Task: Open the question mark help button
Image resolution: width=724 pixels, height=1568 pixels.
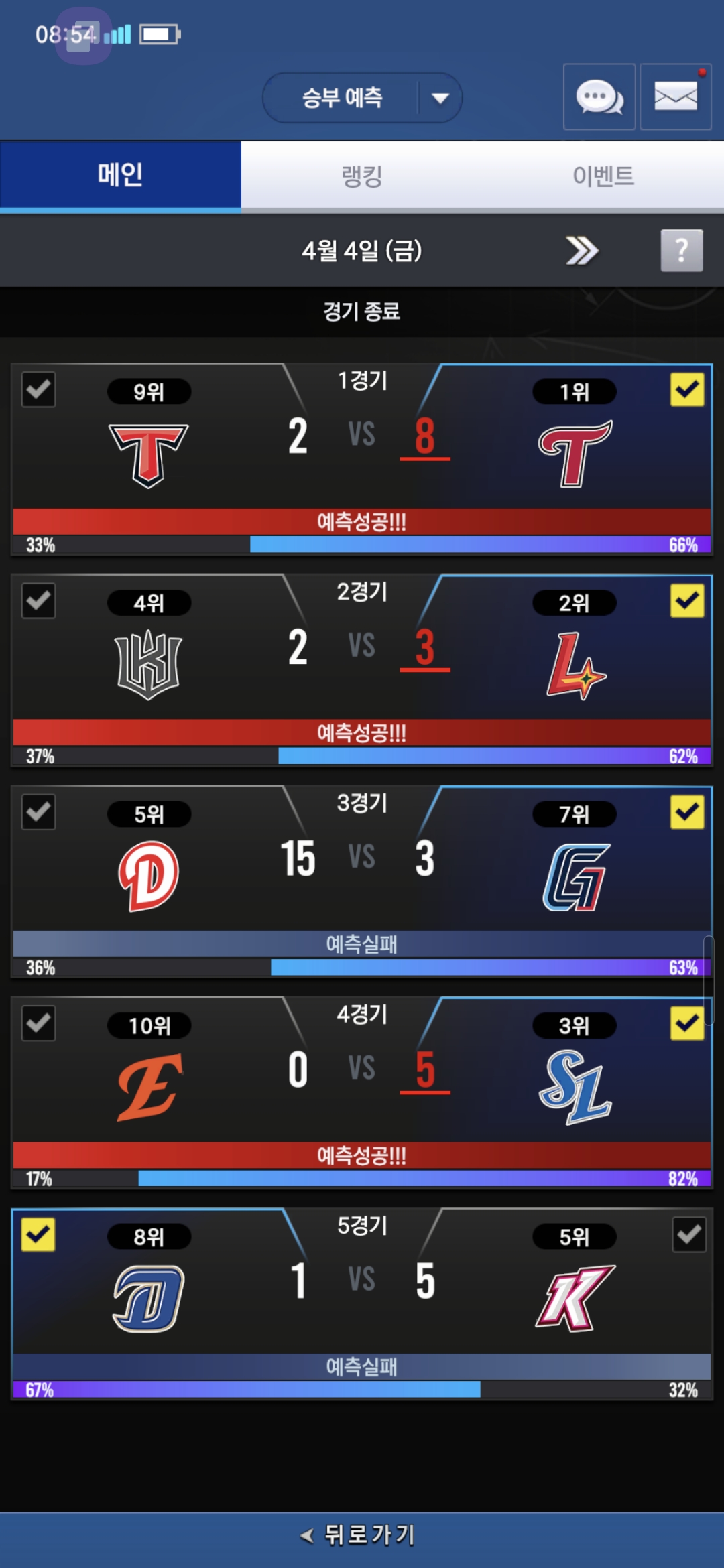Action: [681, 251]
